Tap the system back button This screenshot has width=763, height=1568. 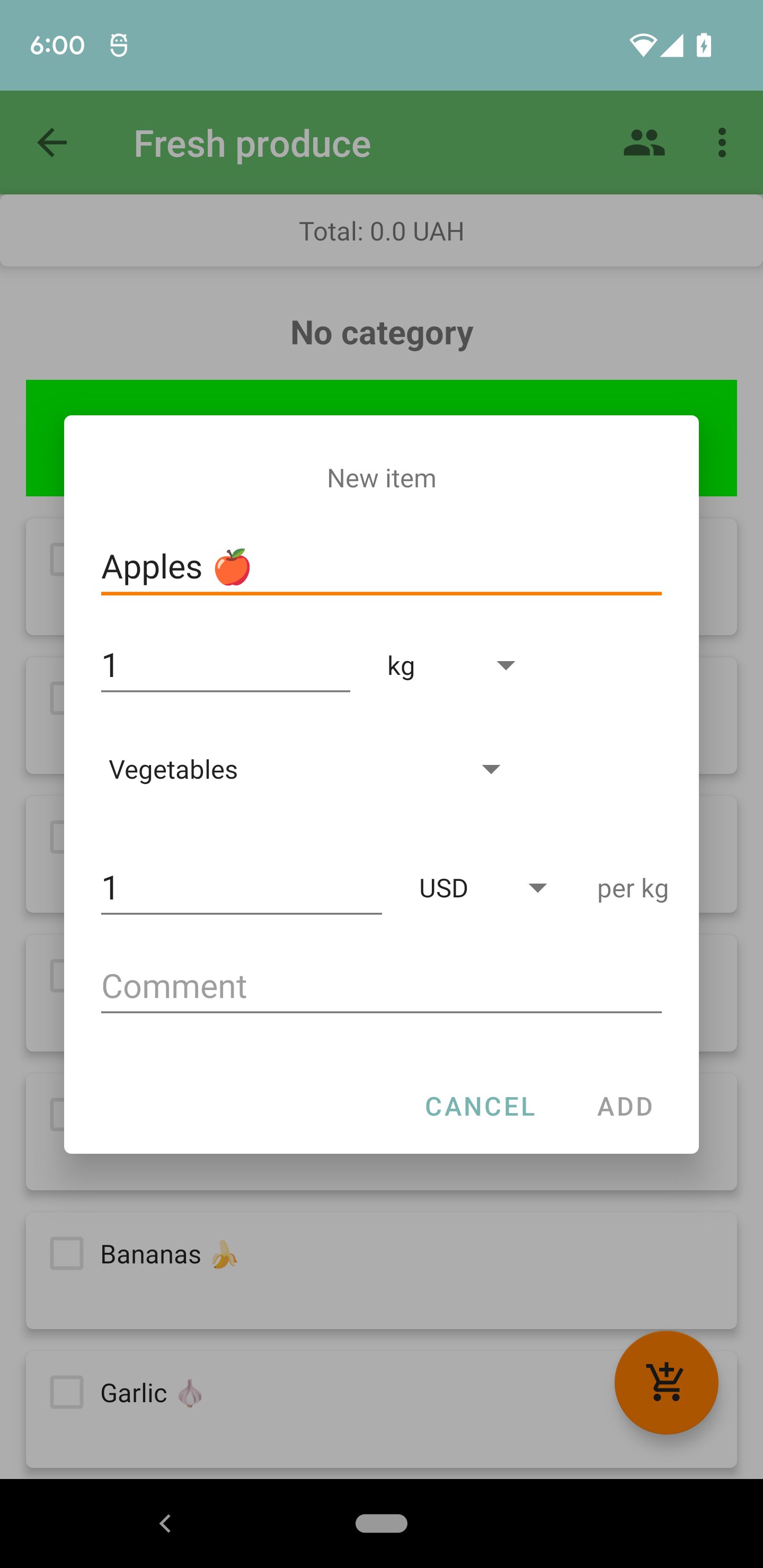pyautogui.click(x=165, y=1524)
